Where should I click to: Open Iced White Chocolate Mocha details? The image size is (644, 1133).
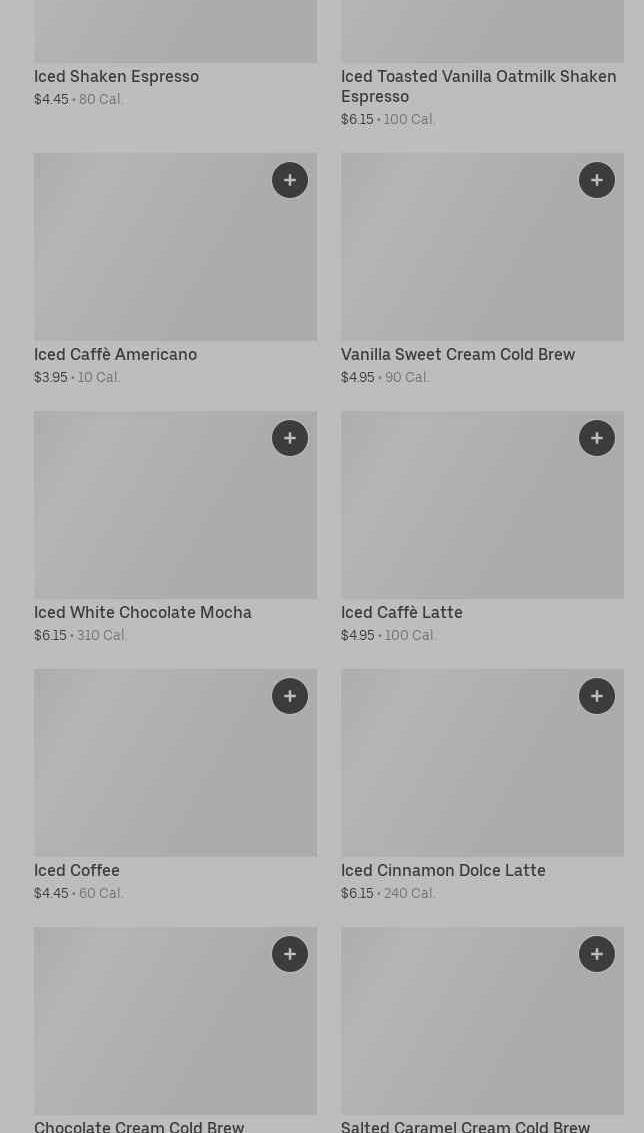pyautogui.click(x=142, y=613)
